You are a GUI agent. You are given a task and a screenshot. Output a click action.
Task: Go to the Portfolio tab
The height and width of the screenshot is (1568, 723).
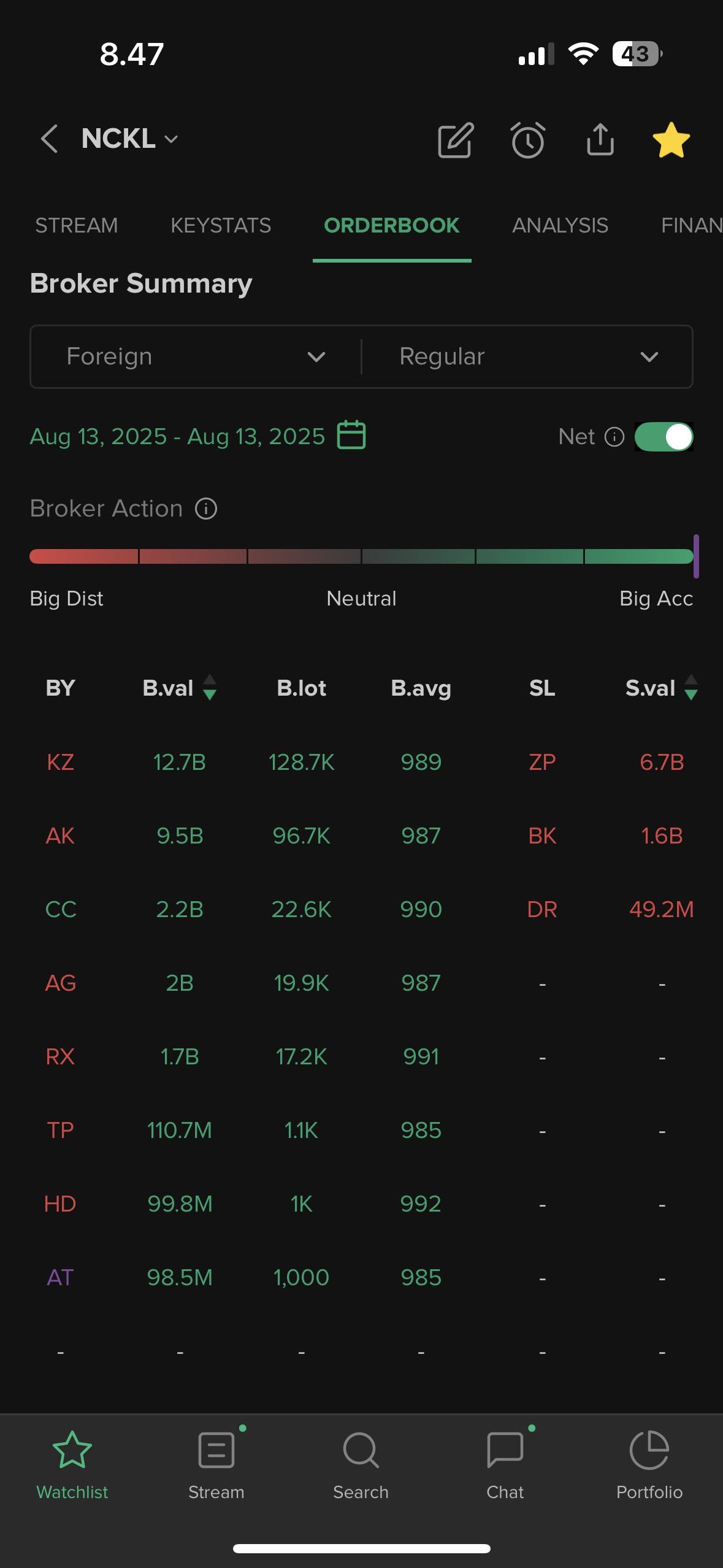(649, 1465)
